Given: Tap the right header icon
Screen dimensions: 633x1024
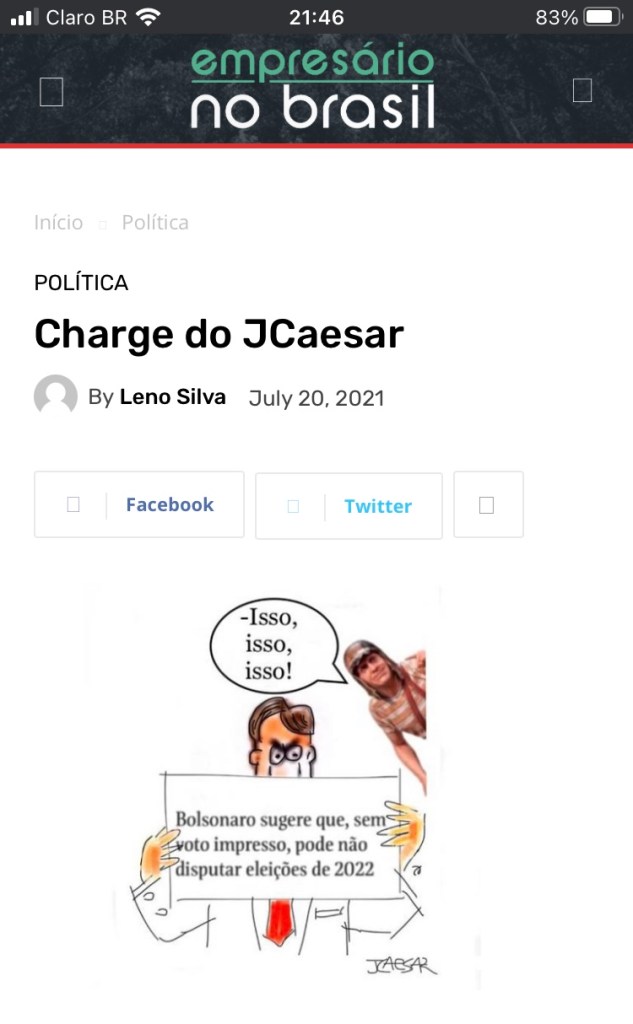Looking at the screenshot, I should tap(582, 91).
